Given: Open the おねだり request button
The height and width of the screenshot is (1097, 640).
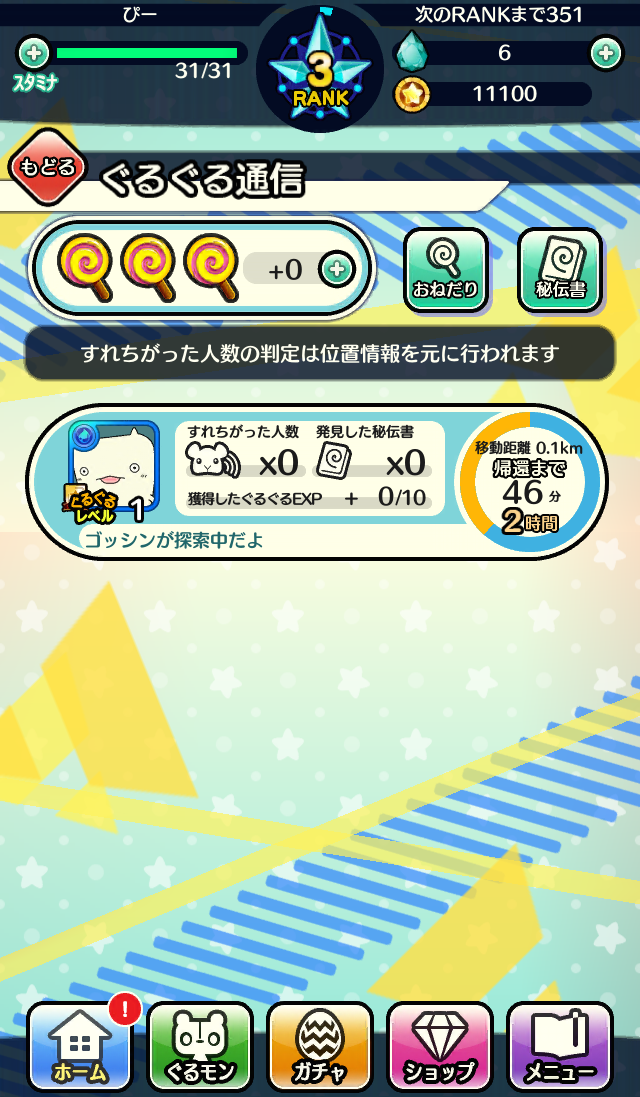Looking at the screenshot, I should 445,270.
